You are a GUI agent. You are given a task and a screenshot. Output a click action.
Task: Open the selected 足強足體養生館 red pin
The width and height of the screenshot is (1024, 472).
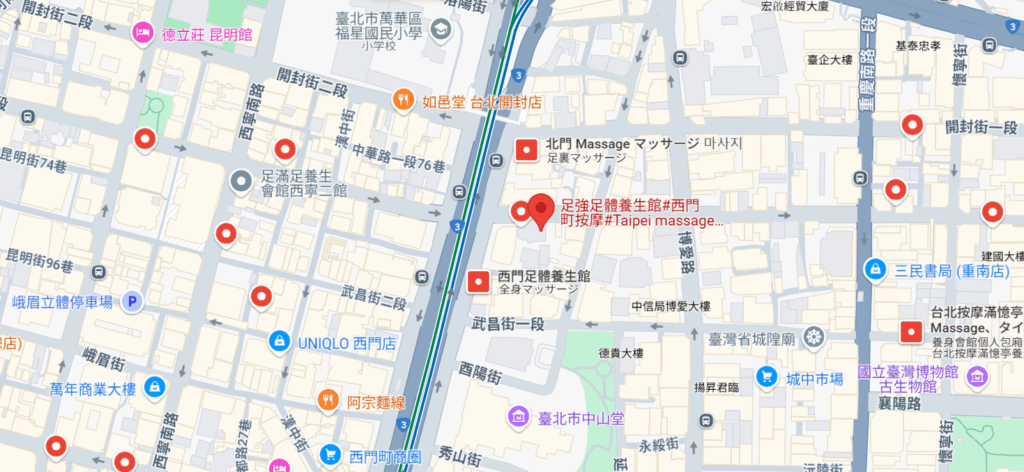(542, 211)
